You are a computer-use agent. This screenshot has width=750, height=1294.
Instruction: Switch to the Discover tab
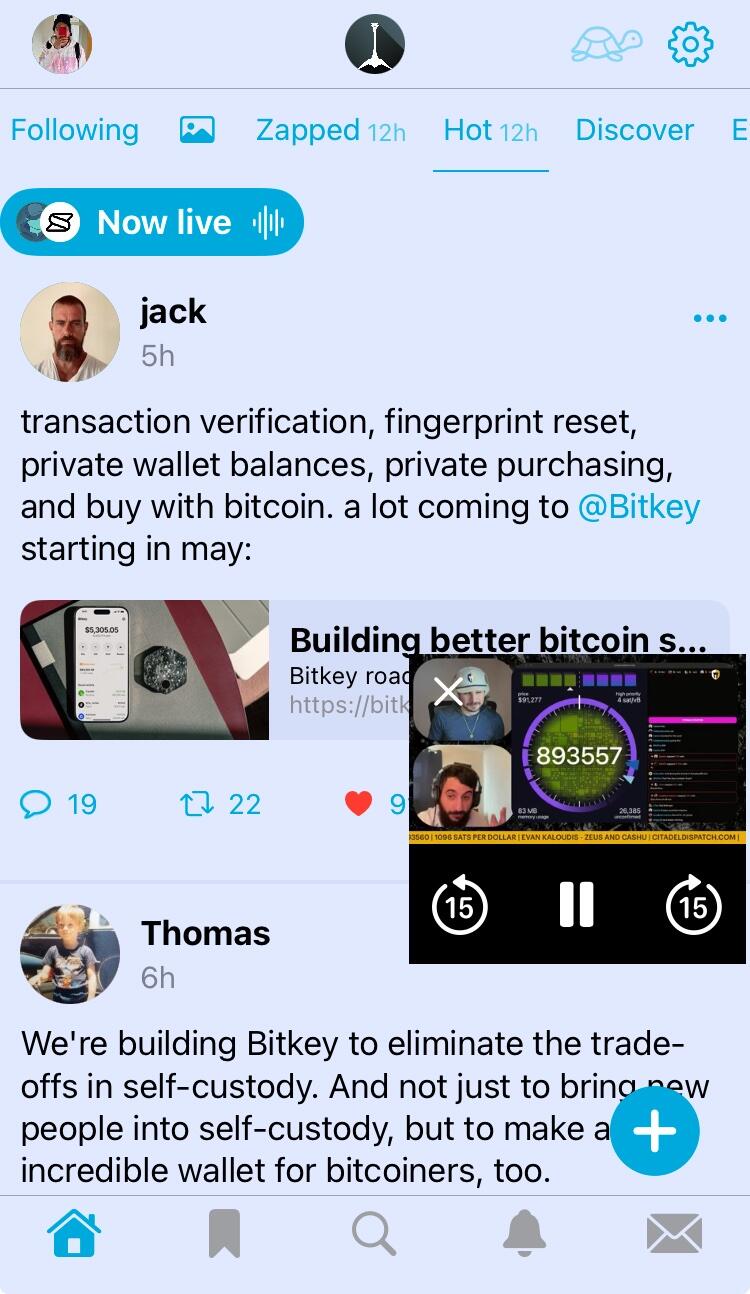634,130
